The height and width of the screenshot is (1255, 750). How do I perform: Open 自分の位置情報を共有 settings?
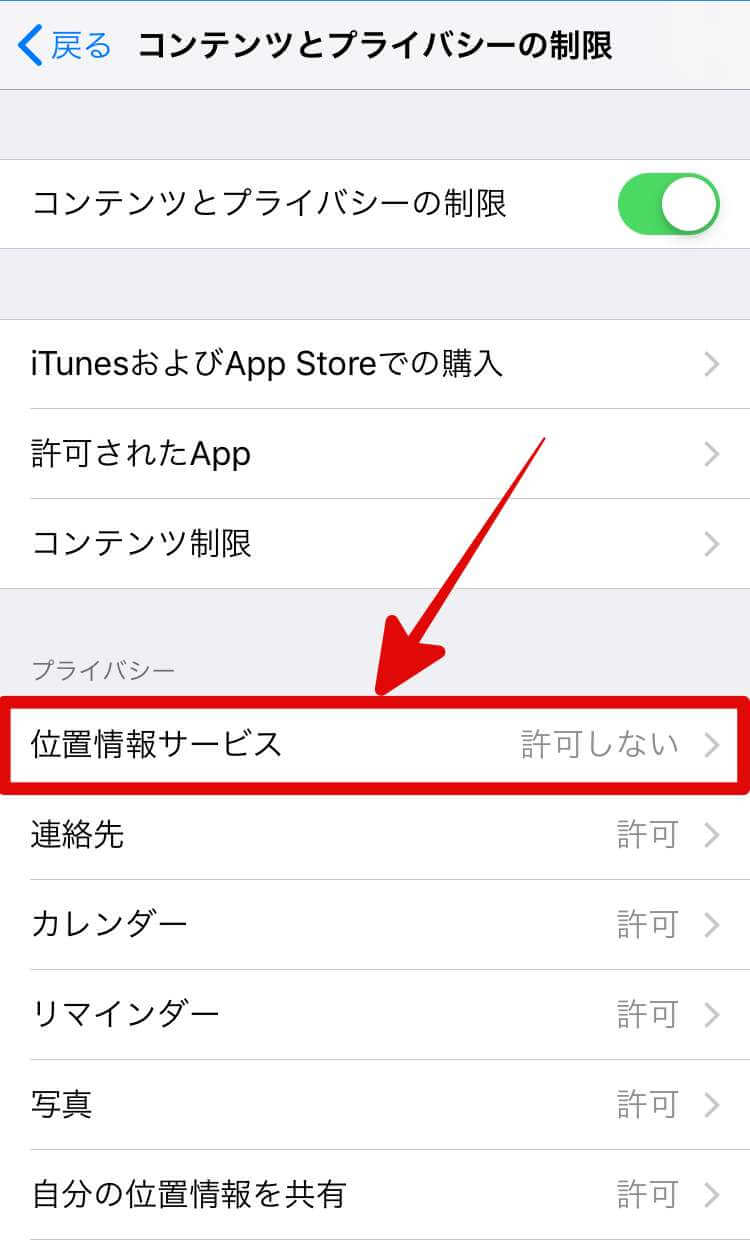pos(375,1194)
